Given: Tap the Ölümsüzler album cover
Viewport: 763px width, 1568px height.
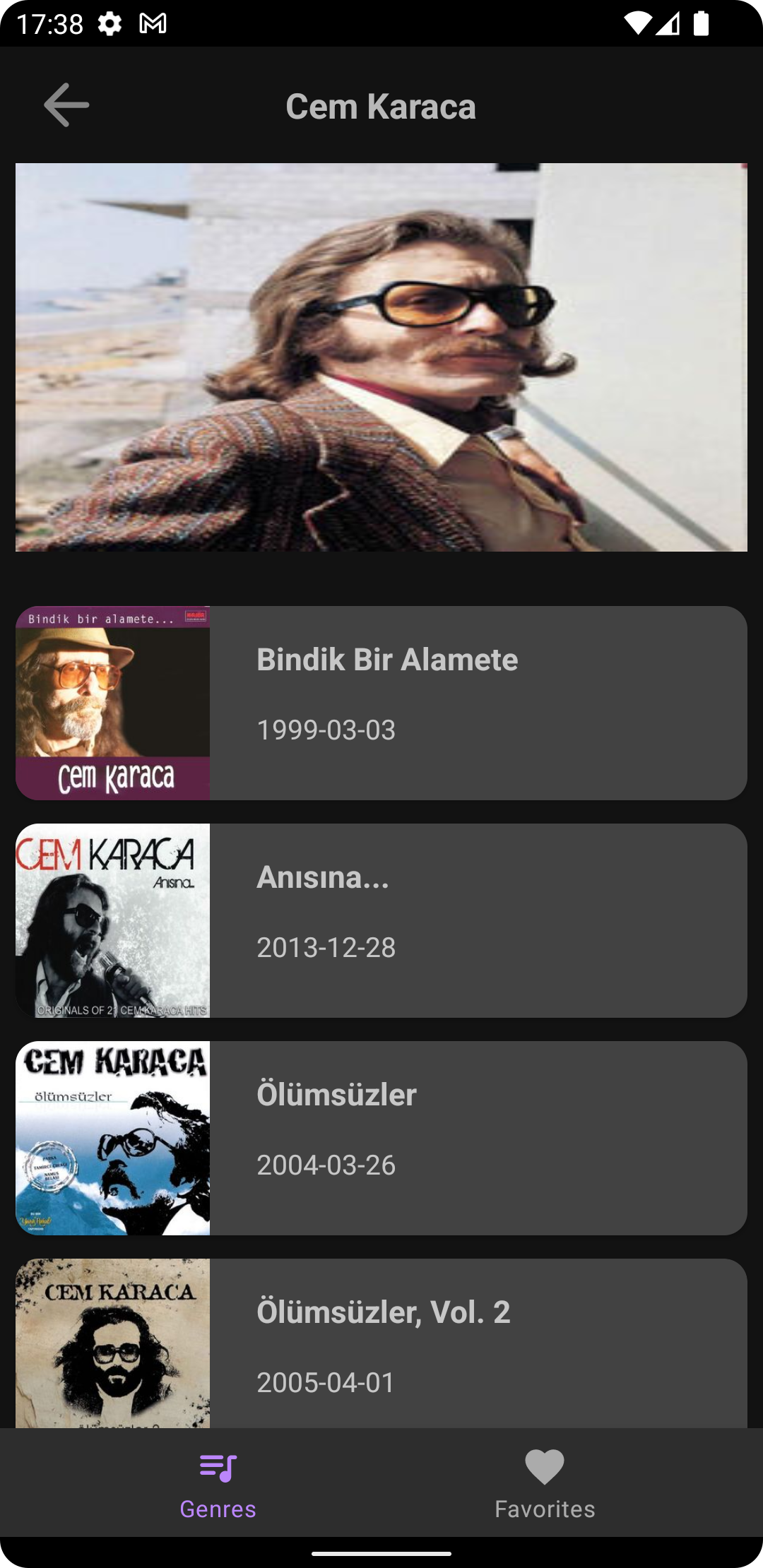Looking at the screenshot, I should click(x=112, y=1136).
